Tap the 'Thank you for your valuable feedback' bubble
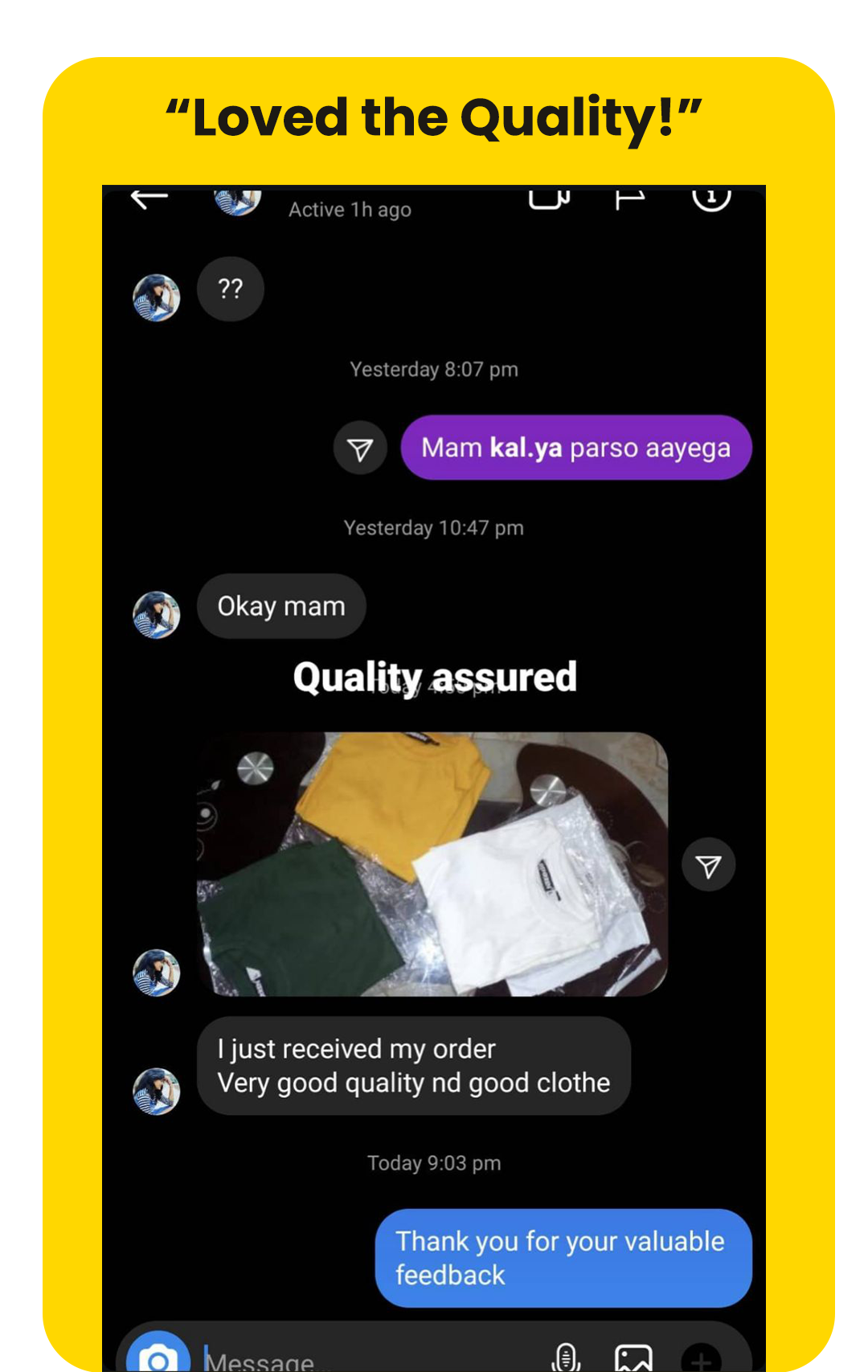Viewport: 868px width, 1372px height. 563,1258
